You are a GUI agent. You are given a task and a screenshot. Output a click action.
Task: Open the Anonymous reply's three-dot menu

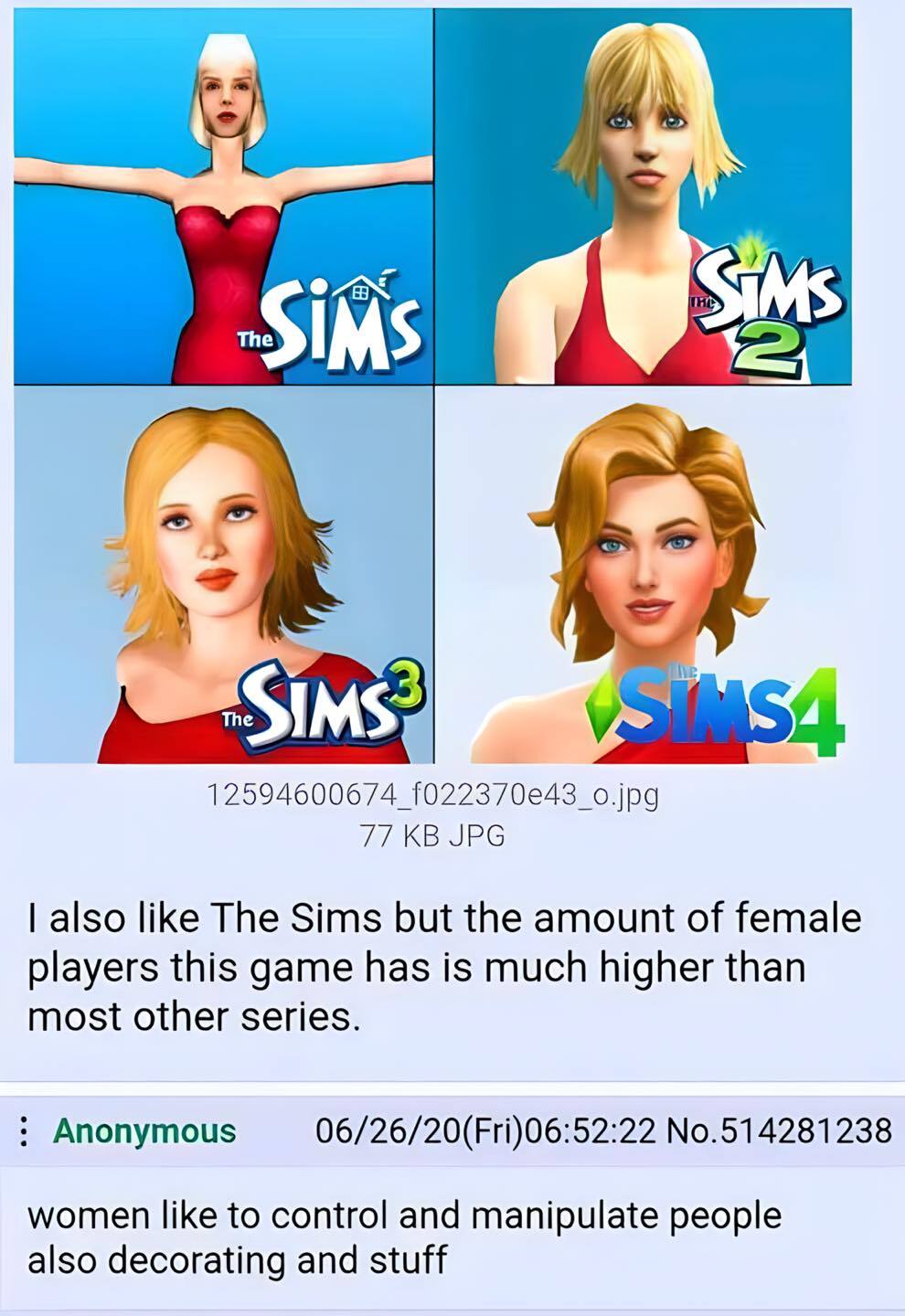[x=23, y=1131]
